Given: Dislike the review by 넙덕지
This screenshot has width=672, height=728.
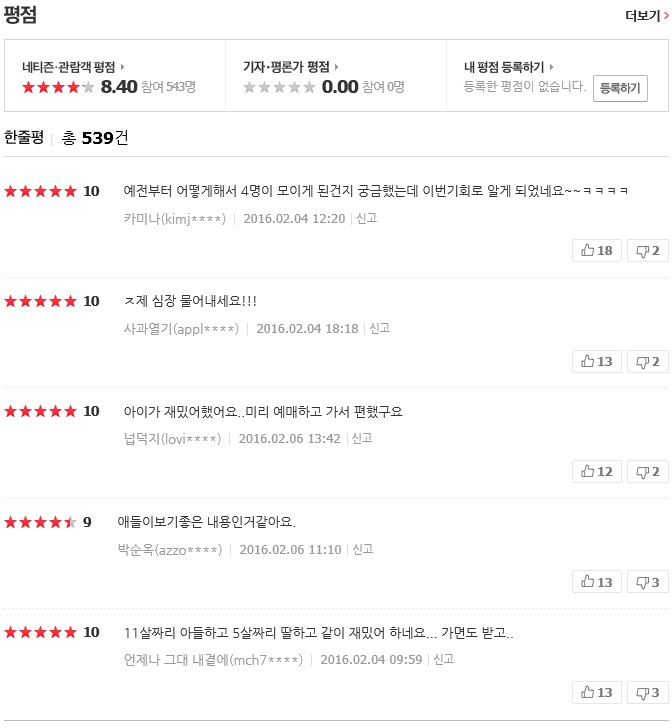Looking at the screenshot, I should click(x=647, y=471).
